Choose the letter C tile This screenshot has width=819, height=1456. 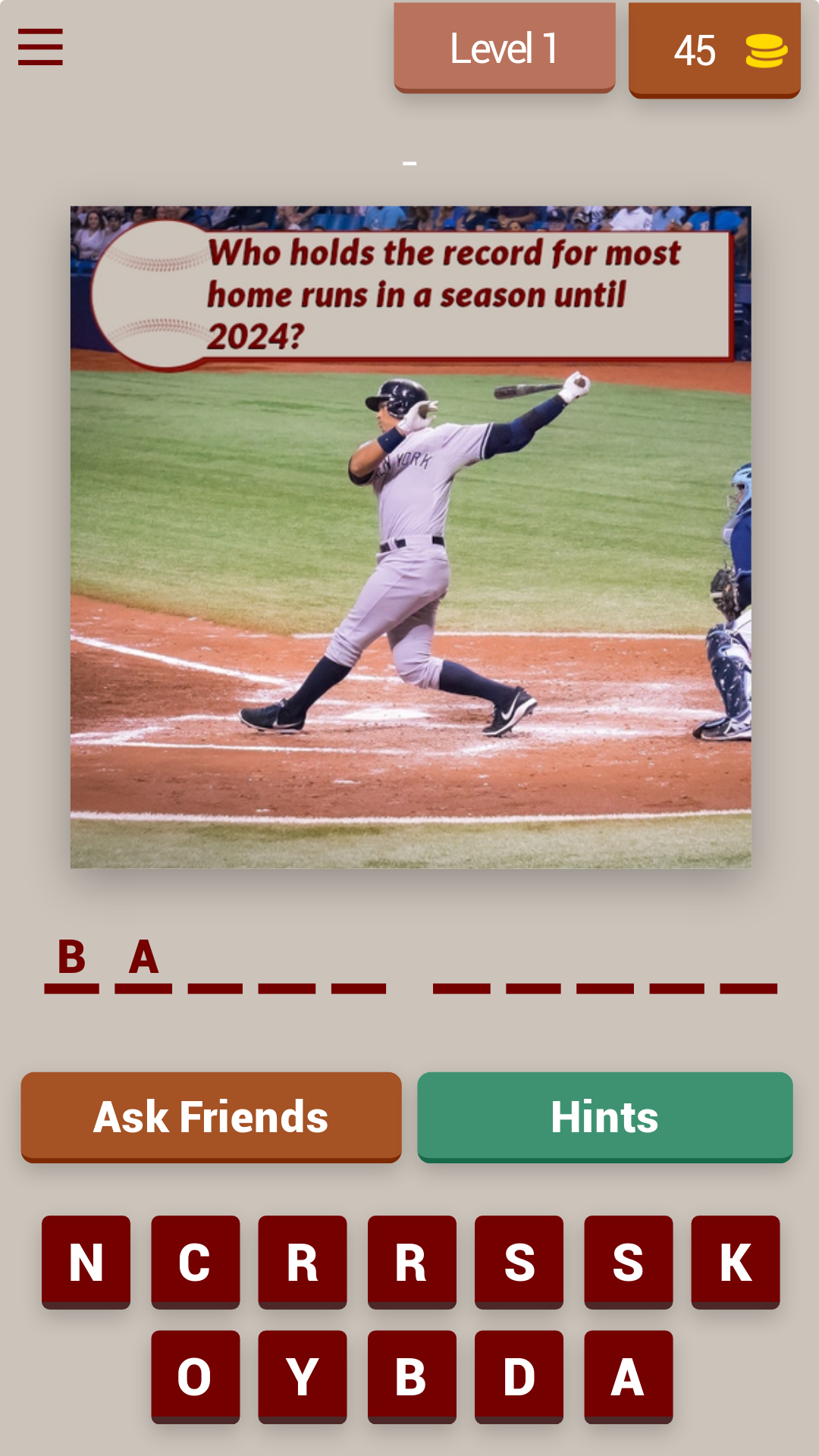pyautogui.click(x=195, y=1262)
